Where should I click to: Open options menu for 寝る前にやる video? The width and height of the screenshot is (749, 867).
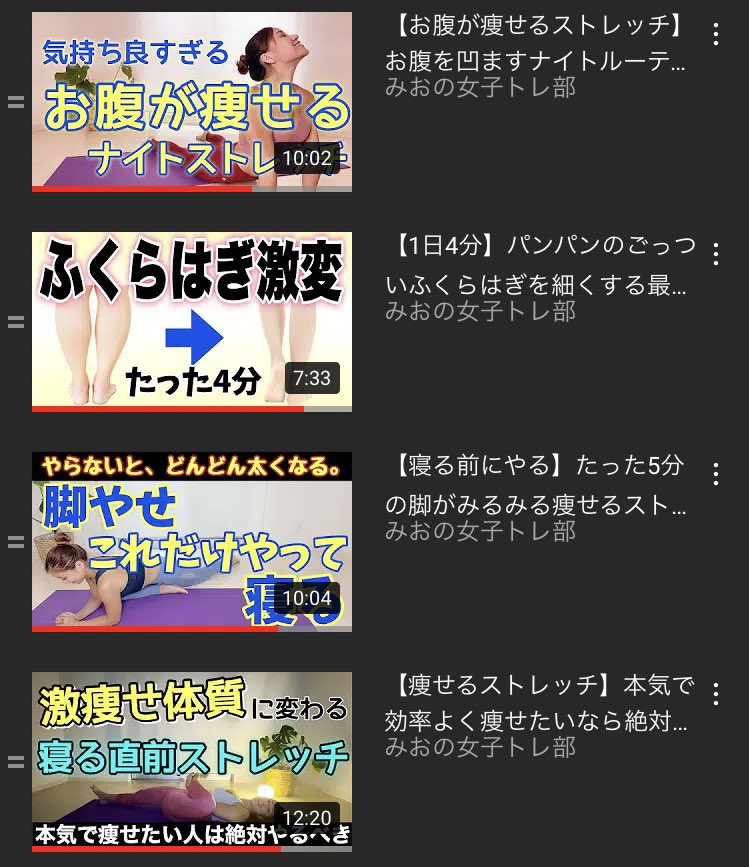tap(715, 474)
